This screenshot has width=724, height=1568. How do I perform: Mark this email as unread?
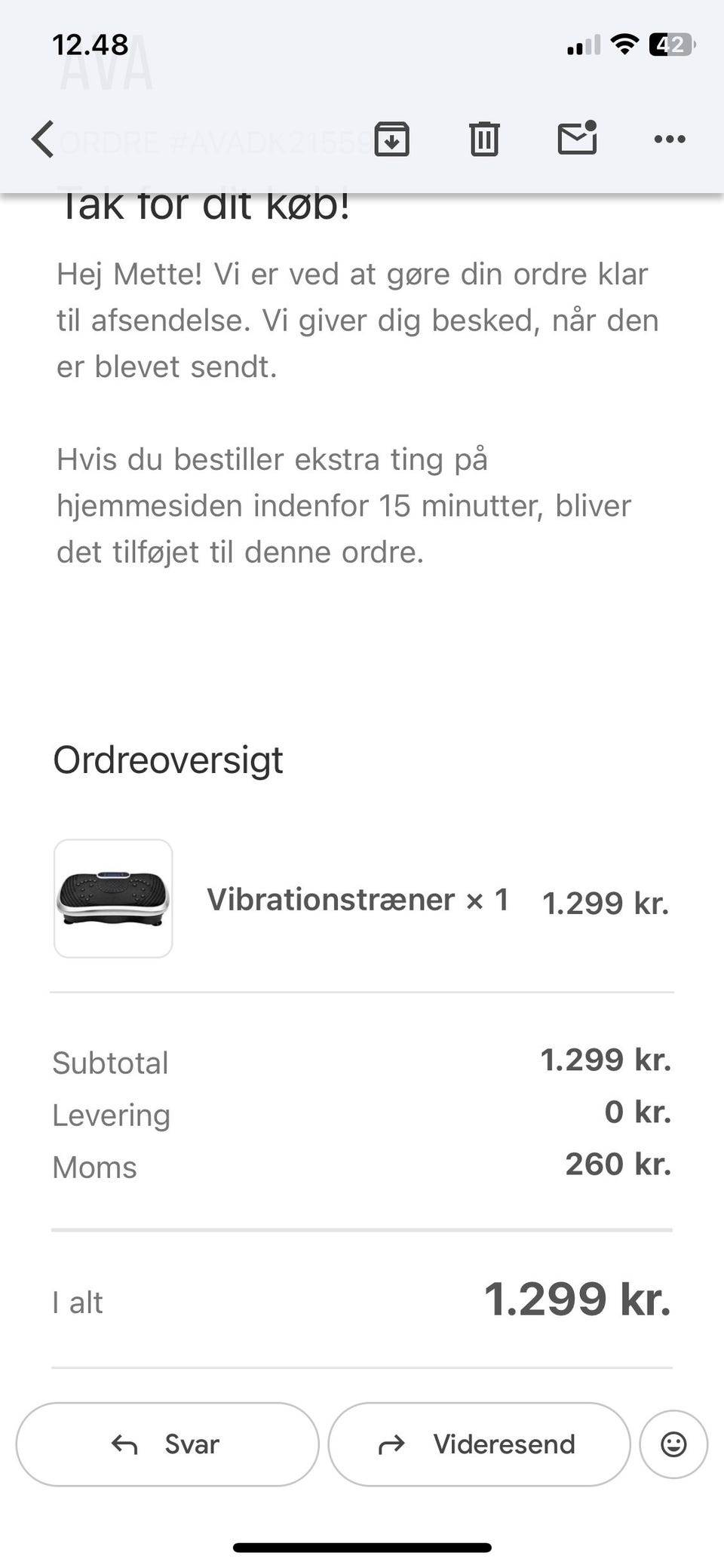pos(577,139)
